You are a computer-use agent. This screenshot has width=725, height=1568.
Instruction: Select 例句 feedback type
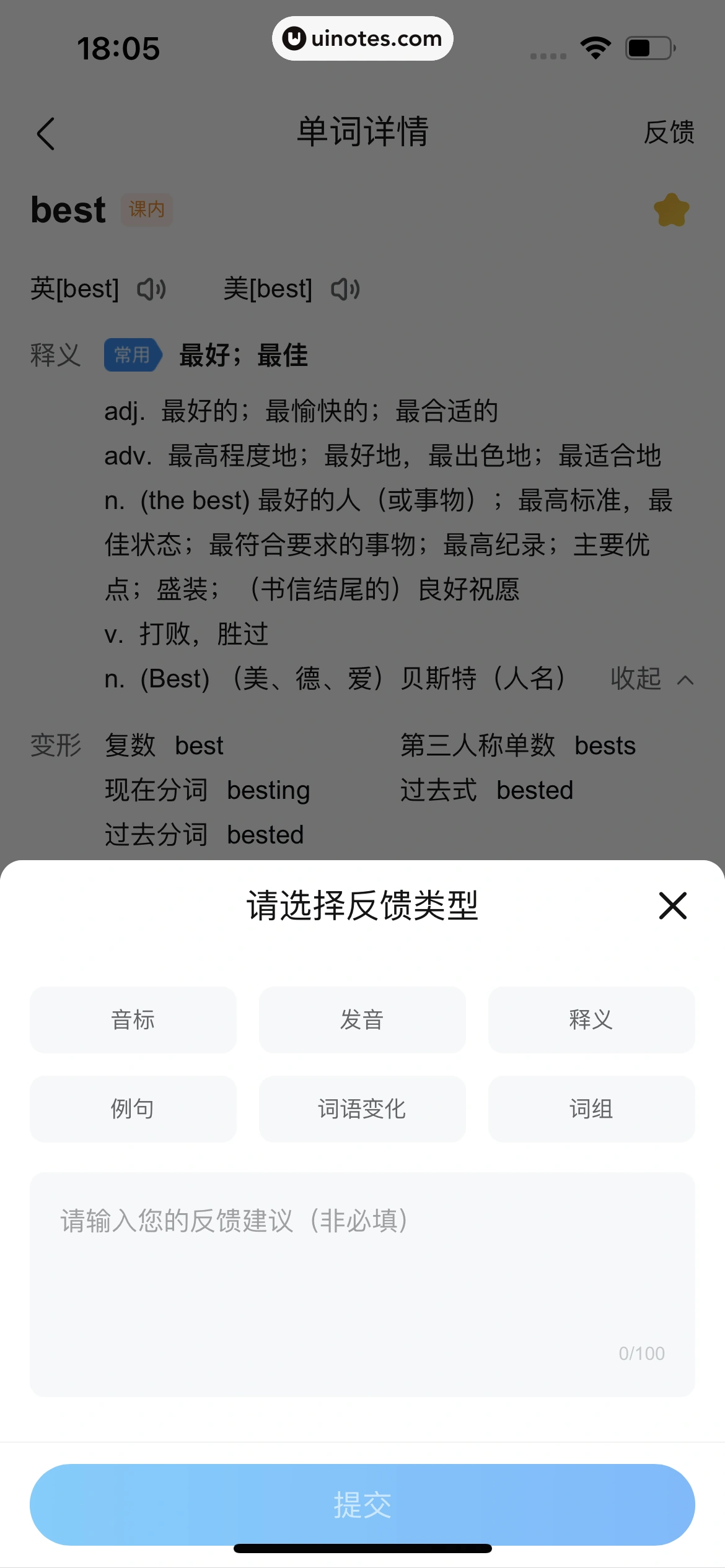[133, 1109]
